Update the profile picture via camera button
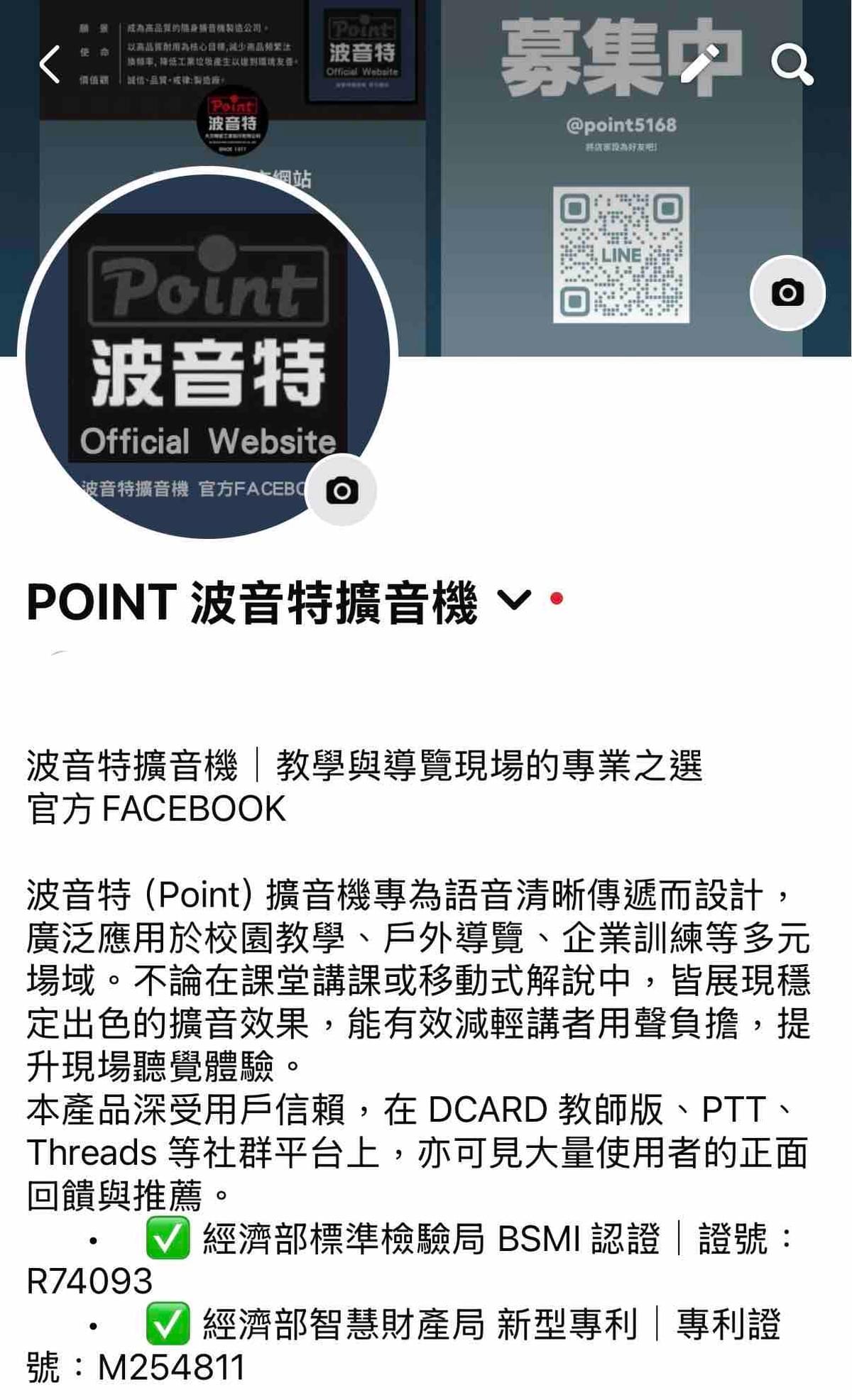 [342, 491]
